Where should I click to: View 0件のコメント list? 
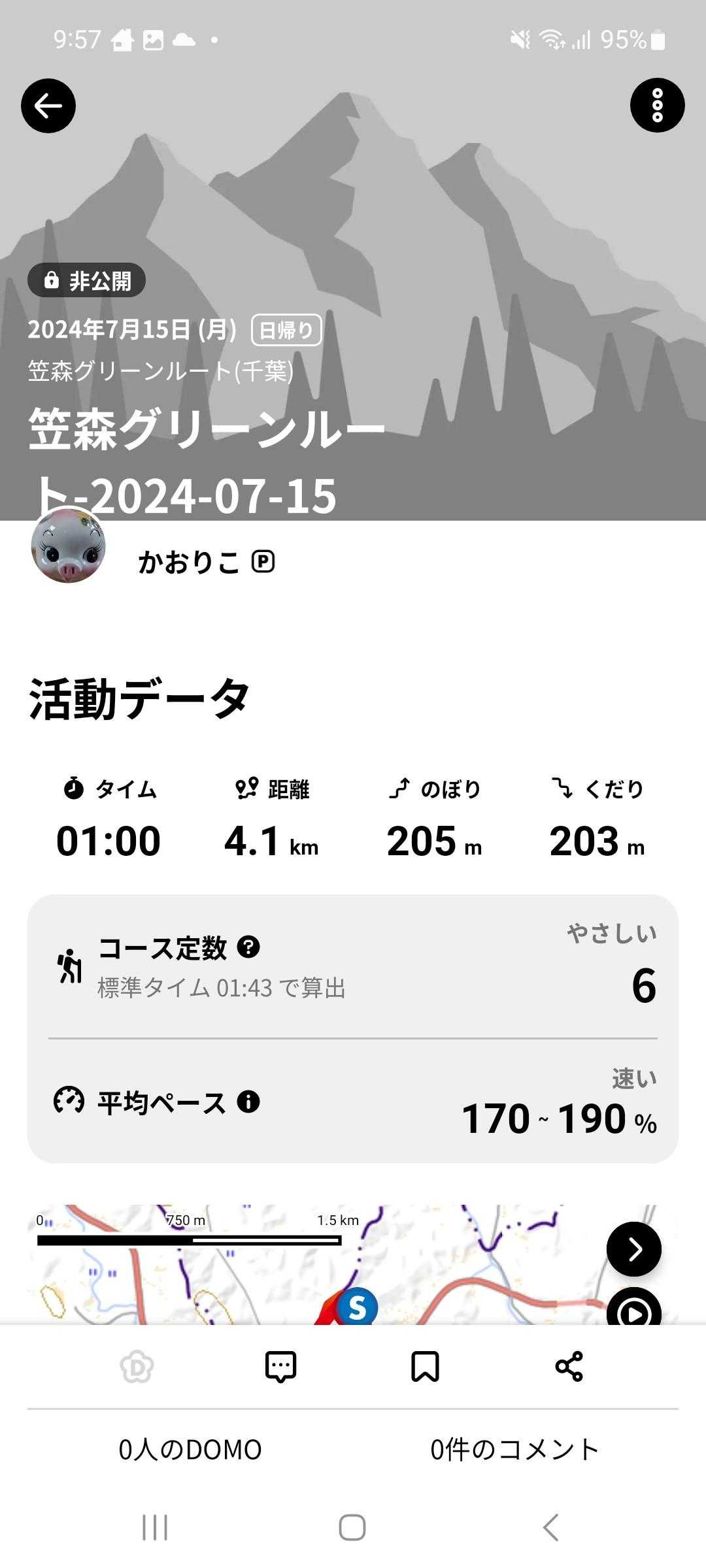point(514,1450)
